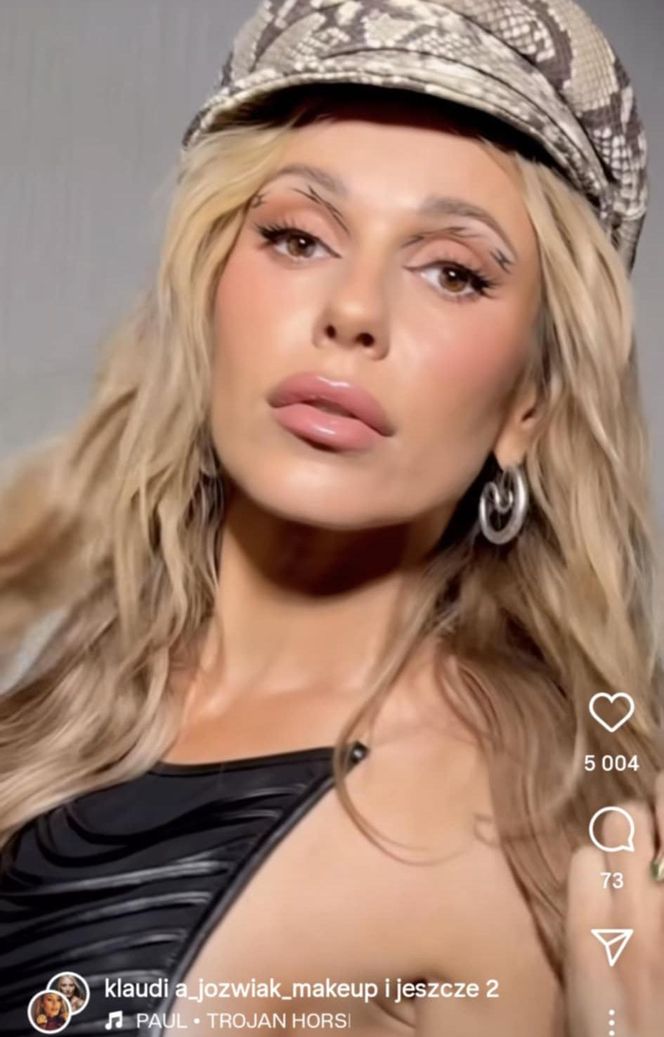The width and height of the screenshot is (664, 1037).
Task: Share this reel via the paper plane
Action: tap(611, 946)
